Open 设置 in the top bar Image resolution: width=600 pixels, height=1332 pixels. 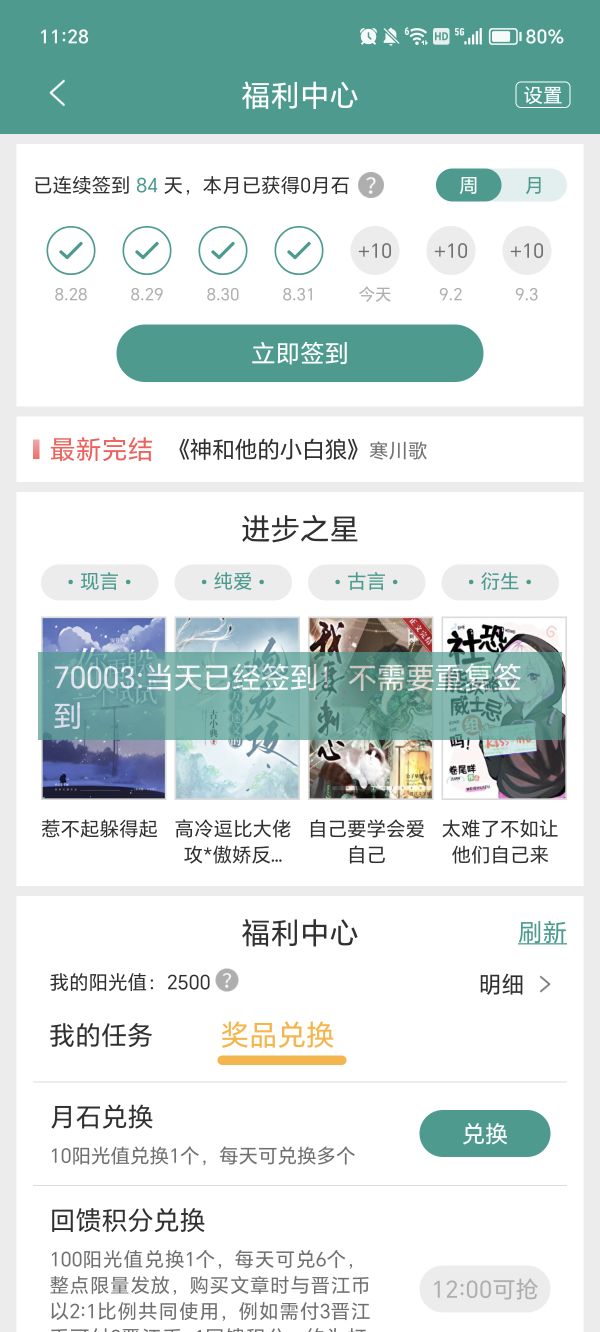[x=542, y=95]
